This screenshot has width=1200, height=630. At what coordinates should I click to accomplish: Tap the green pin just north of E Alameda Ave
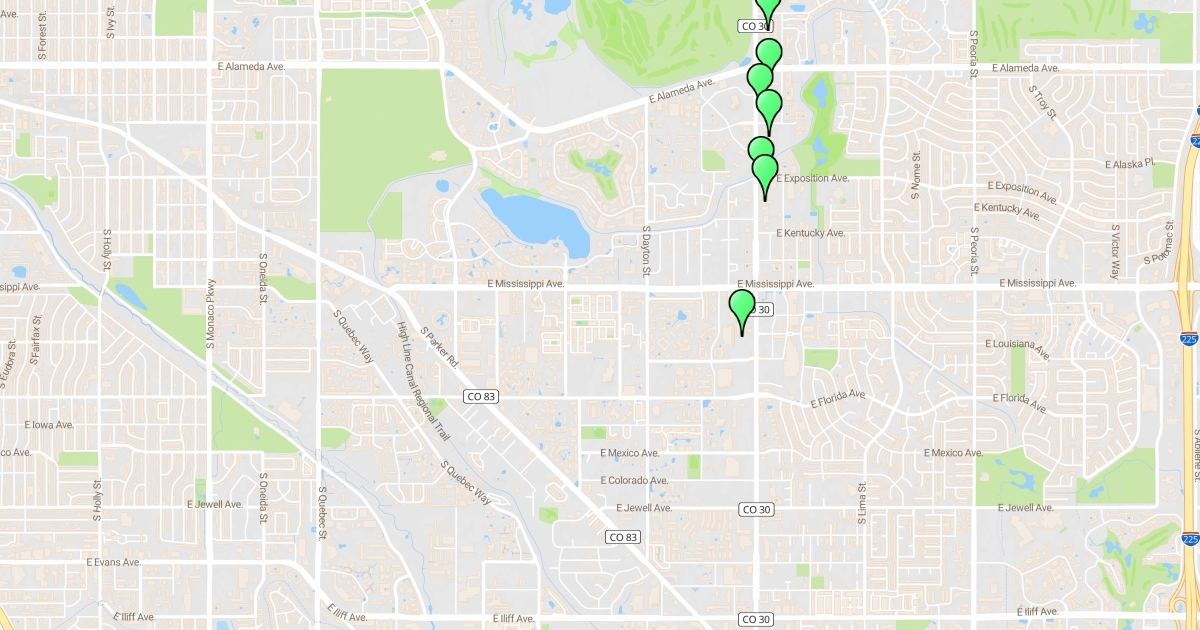click(769, 53)
